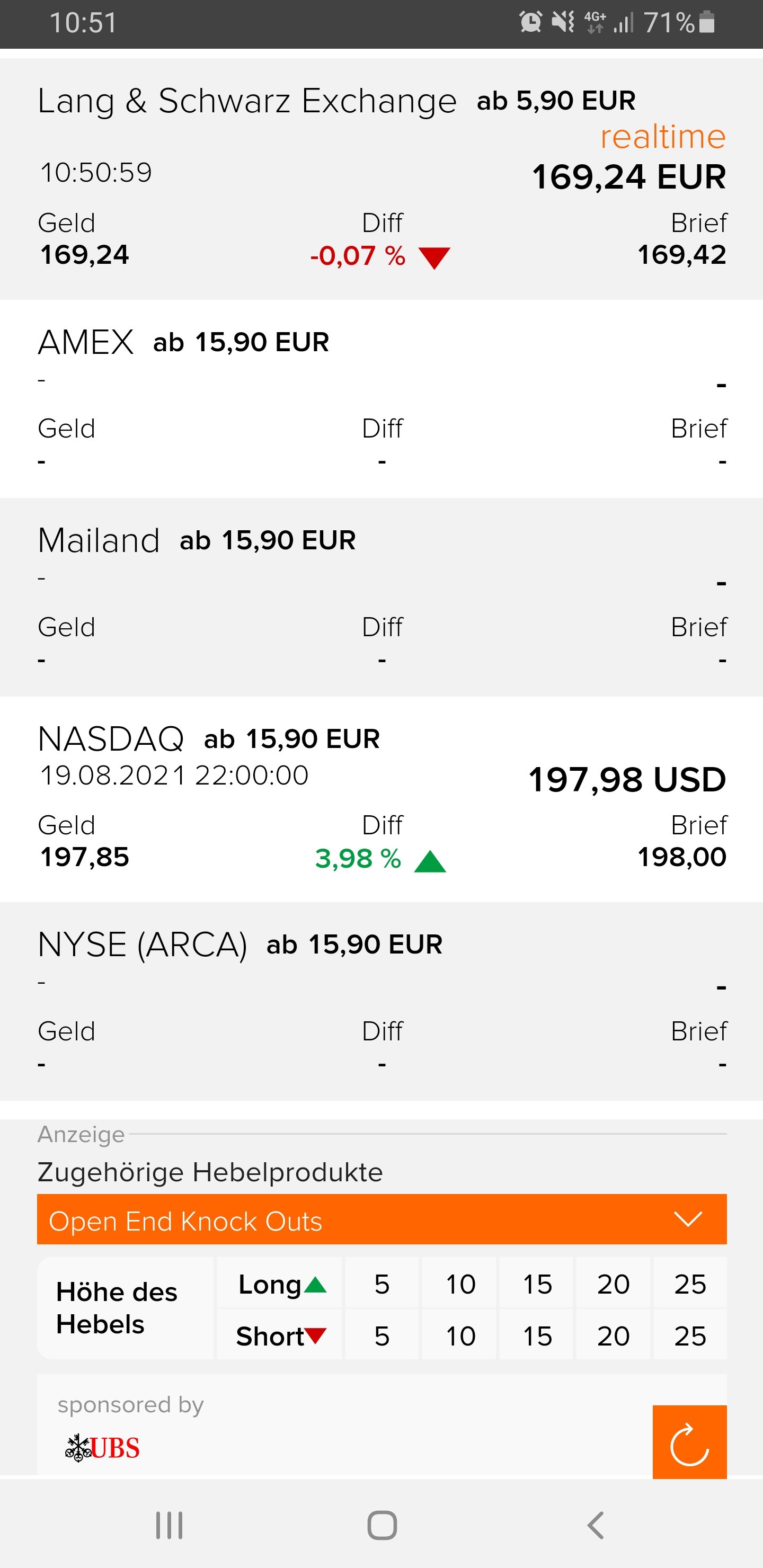Screen dimensions: 763x1568
Task: Select the AMEX trading venue row
Action: pyautogui.click(x=381, y=399)
